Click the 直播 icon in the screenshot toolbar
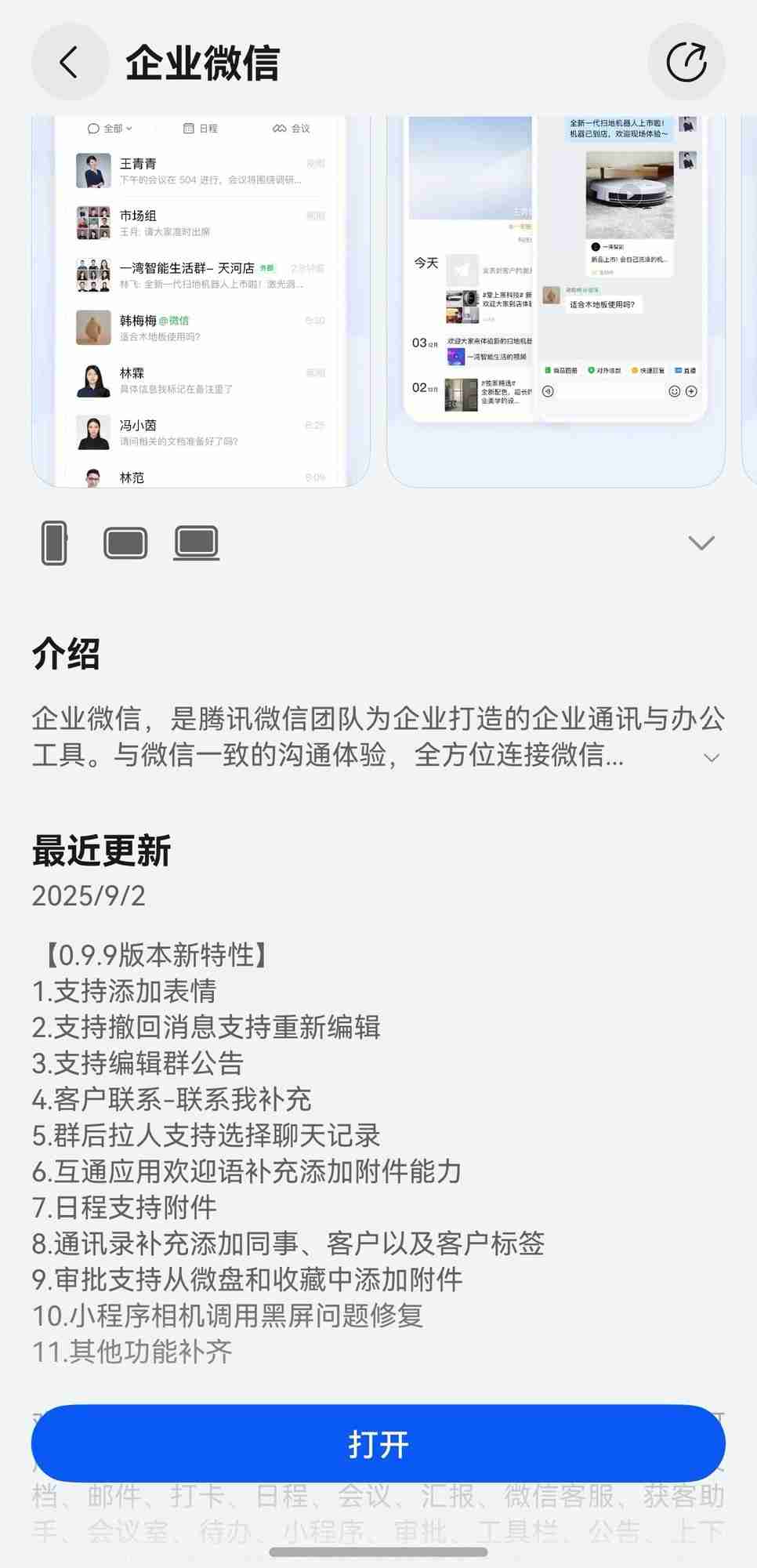The width and height of the screenshot is (757, 1568). (678, 371)
